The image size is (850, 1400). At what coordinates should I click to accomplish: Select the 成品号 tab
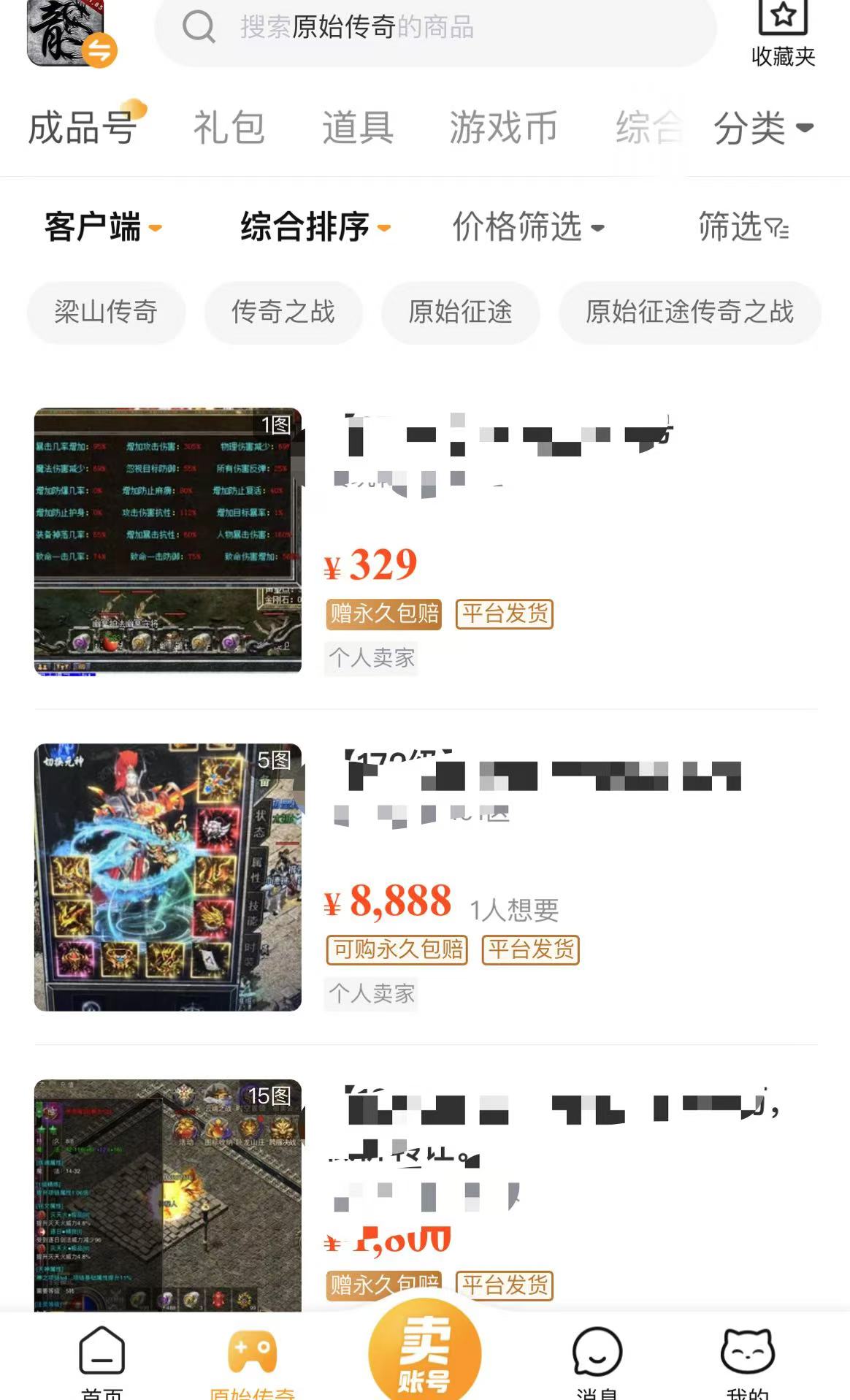pyautogui.click(x=83, y=128)
